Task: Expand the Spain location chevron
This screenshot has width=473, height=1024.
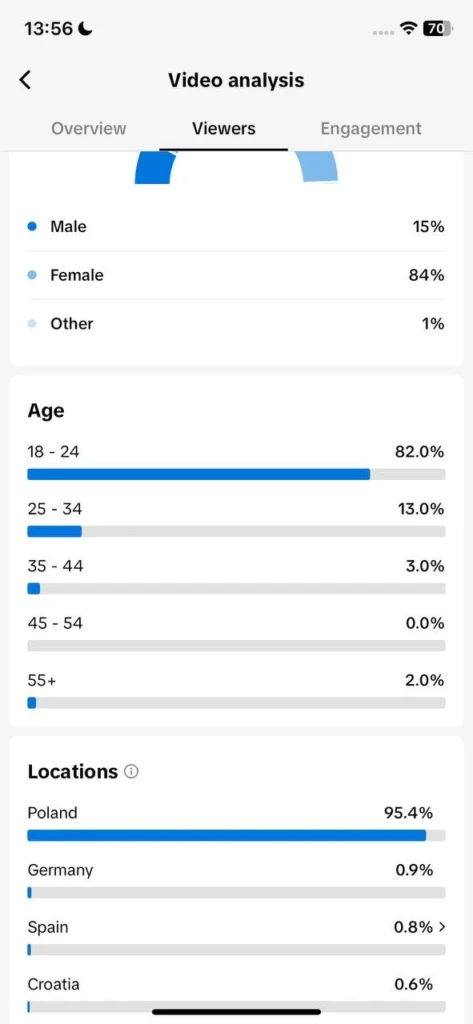Action: click(x=442, y=927)
